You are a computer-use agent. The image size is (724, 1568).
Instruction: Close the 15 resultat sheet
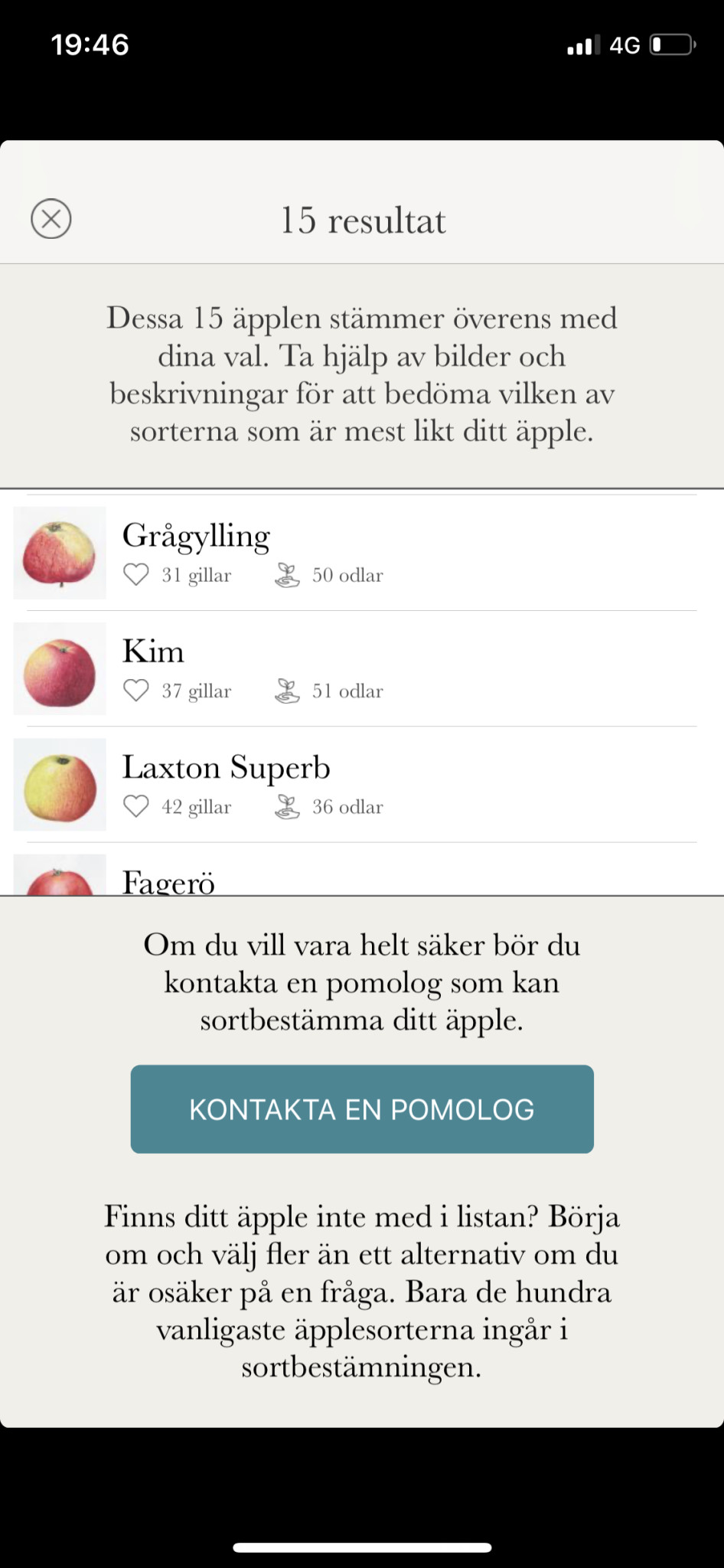(51, 219)
